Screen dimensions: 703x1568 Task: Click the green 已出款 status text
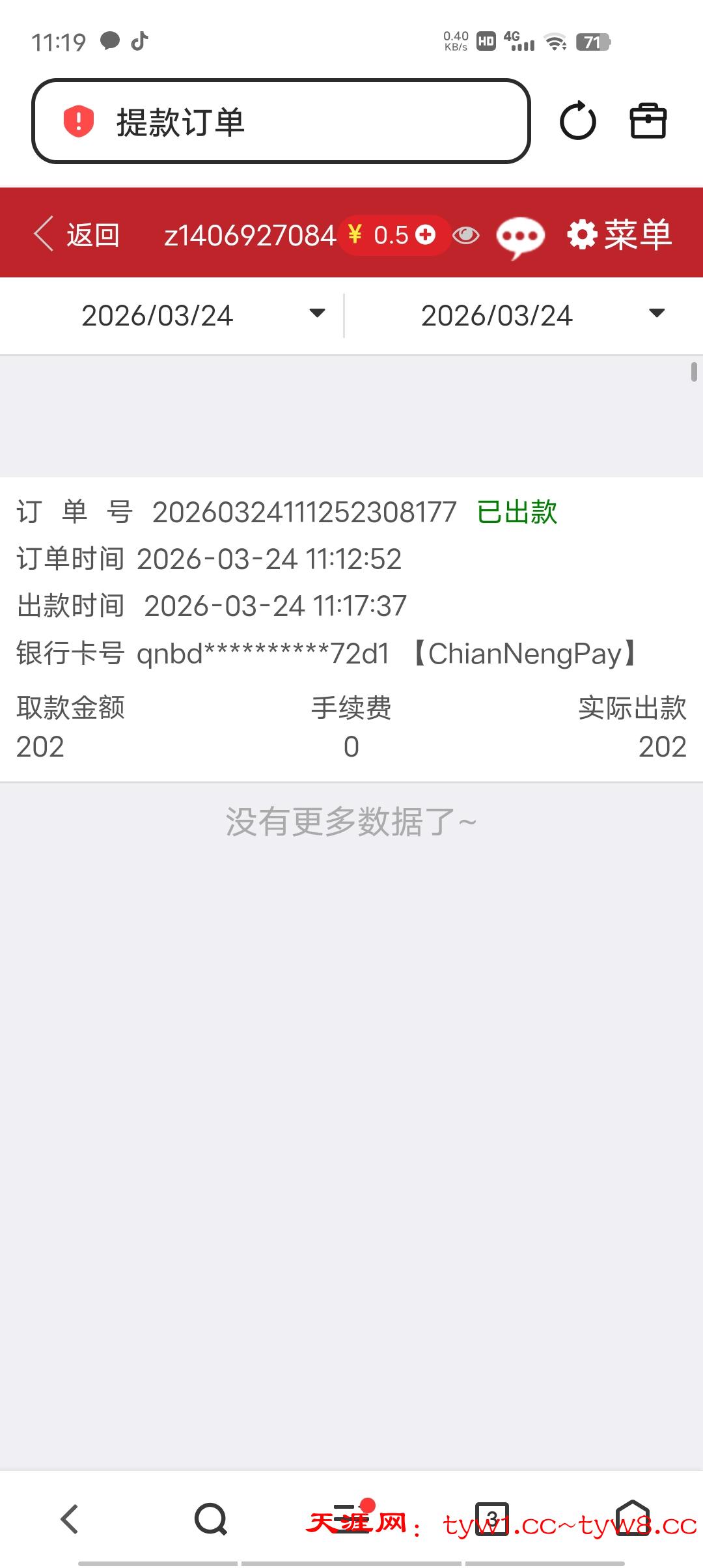coord(516,512)
